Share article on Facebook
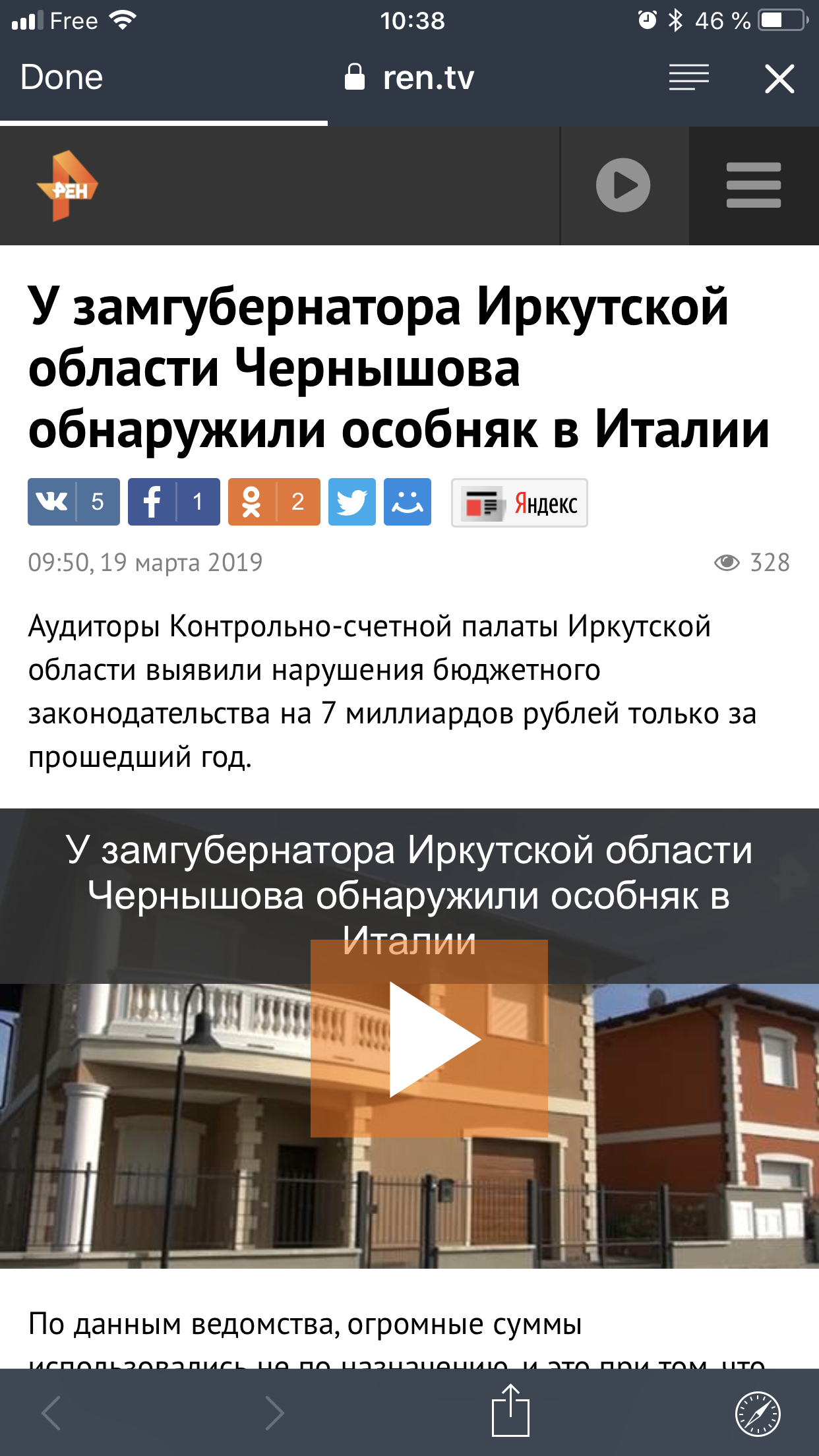This screenshot has height=1456, width=819. click(x=173, y=502)
